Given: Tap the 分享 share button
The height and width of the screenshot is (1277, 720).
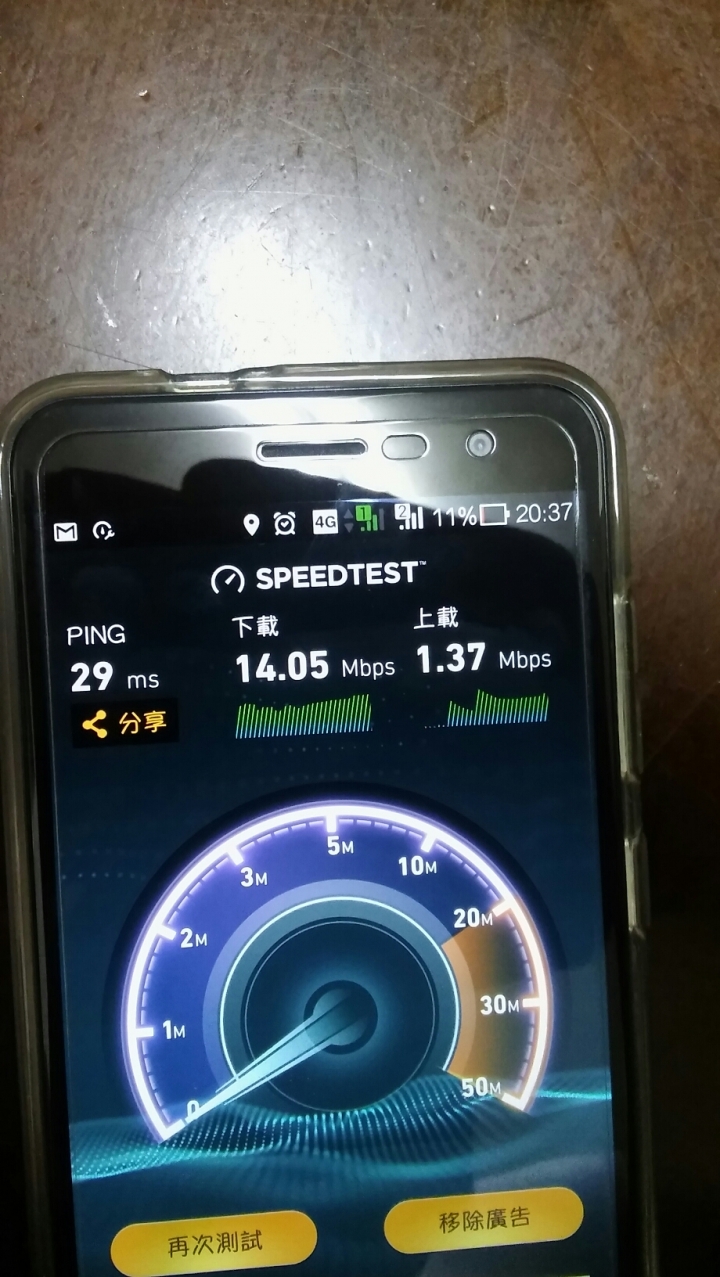Looking at the screenshot, I should click(x=126, y=724).
